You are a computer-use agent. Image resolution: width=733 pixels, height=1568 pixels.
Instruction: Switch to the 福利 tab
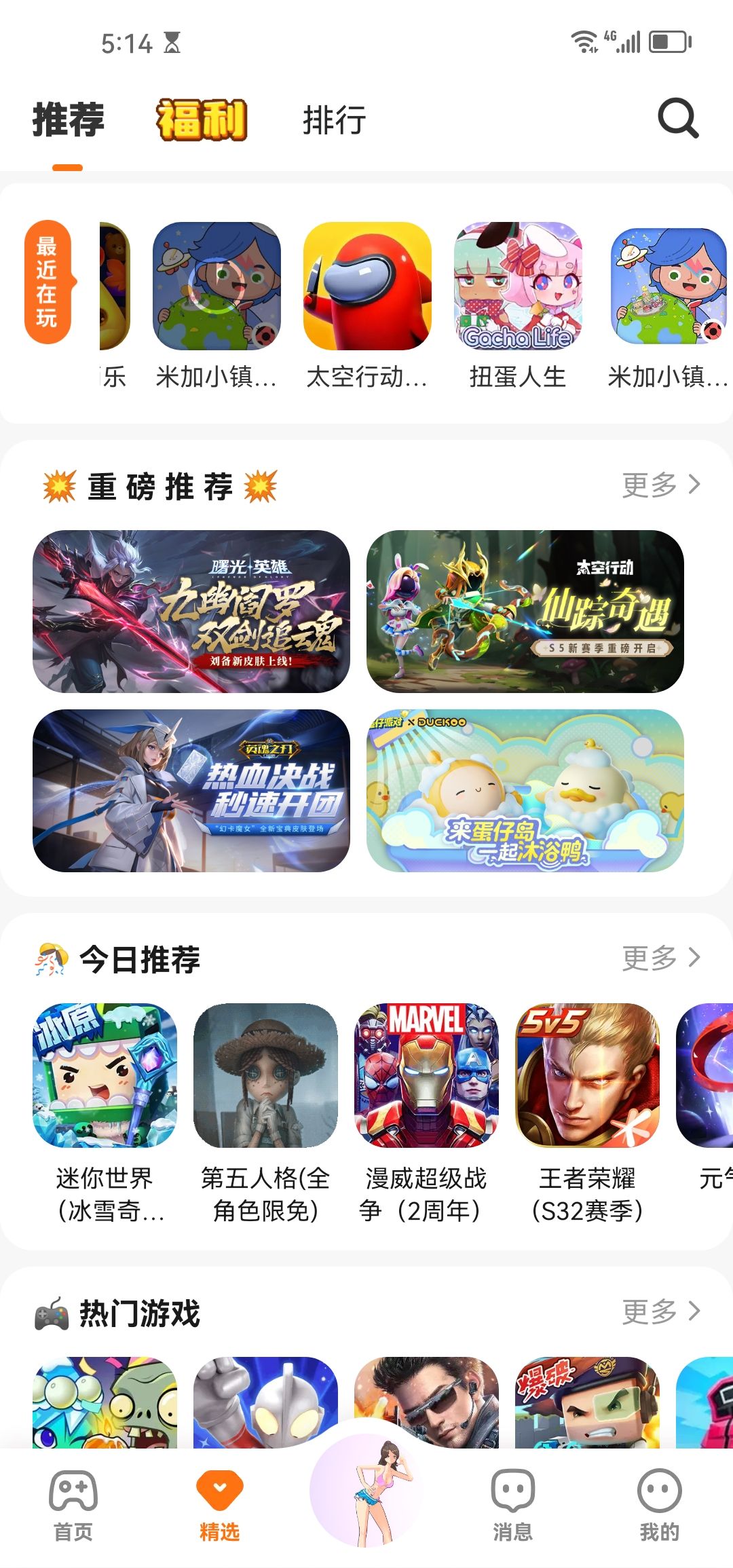click(202, 120)
